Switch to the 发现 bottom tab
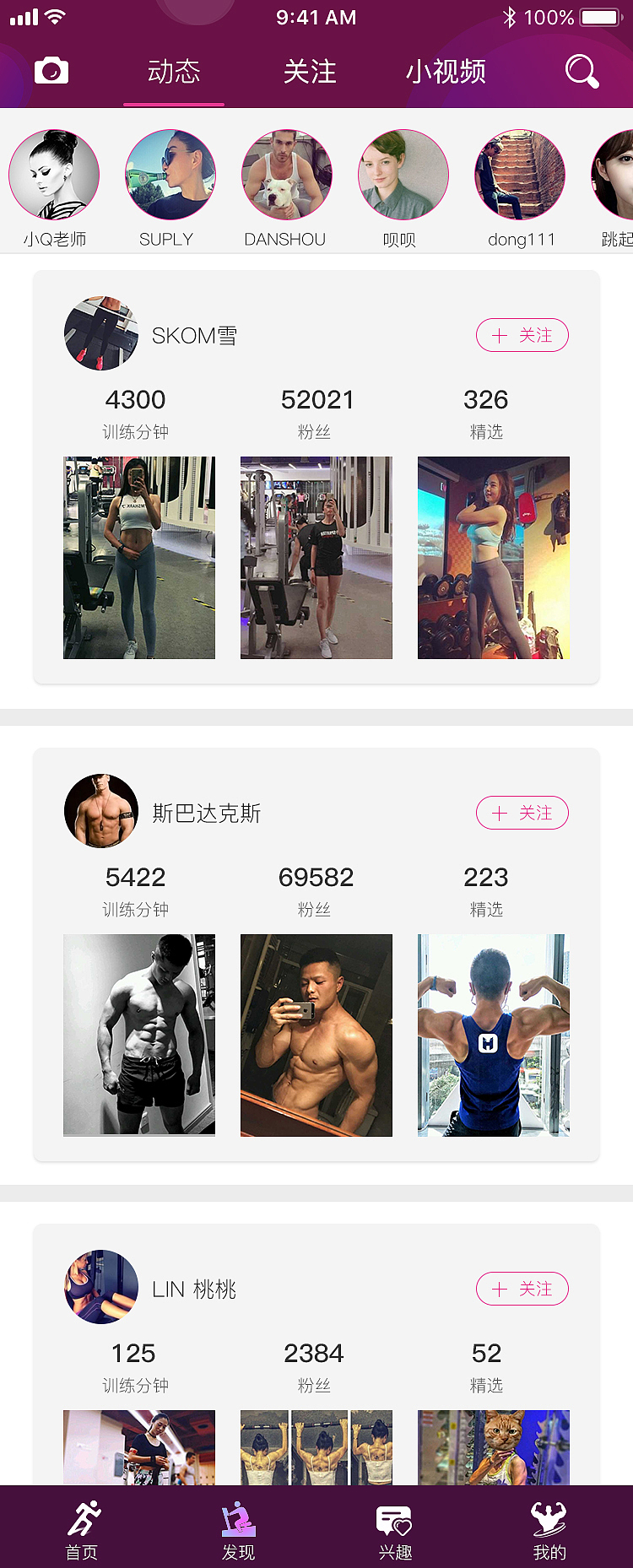Image resolution: width=633 pixels, height=1568 pixels. coord(238,1529)
